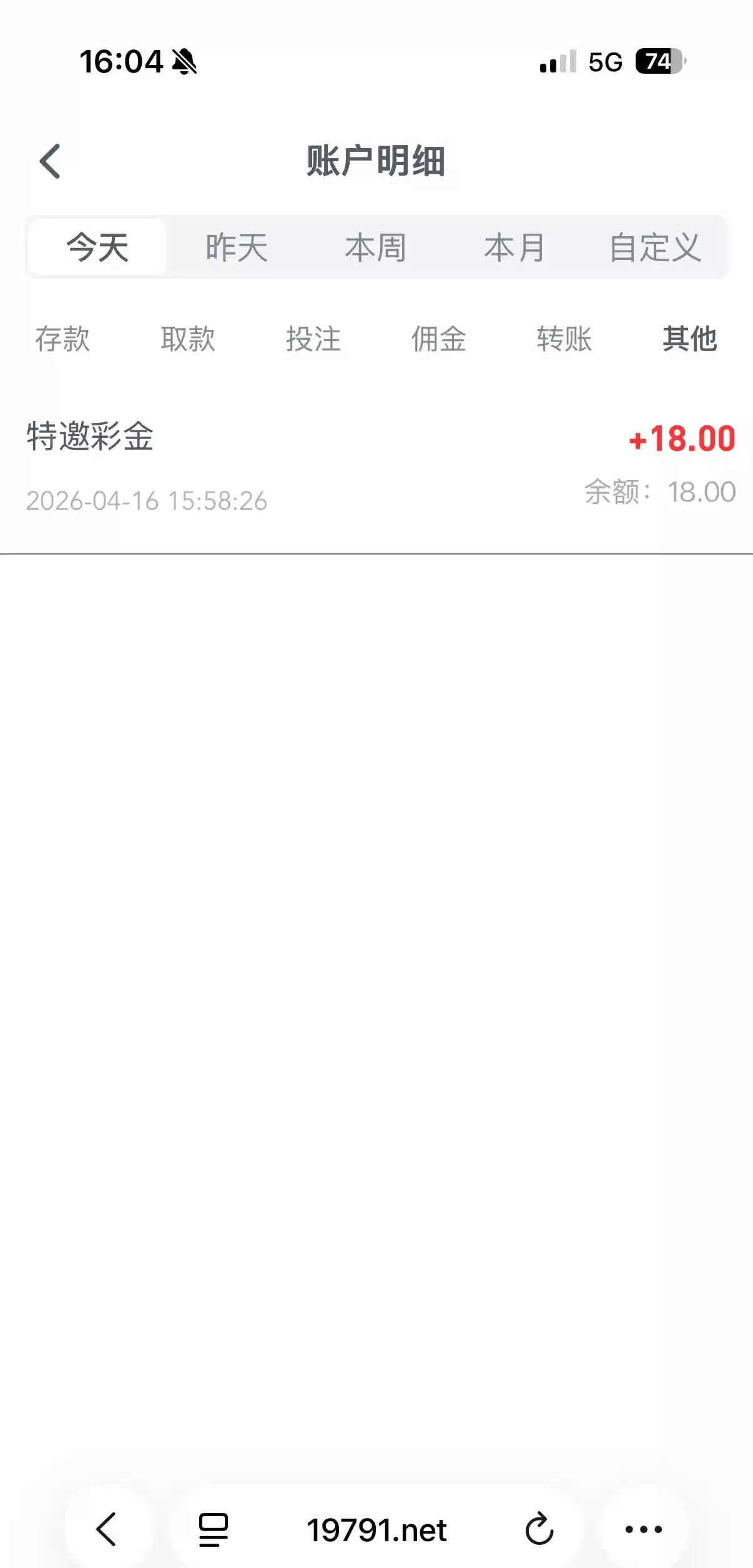Show records for 本月

pos(514,247)
